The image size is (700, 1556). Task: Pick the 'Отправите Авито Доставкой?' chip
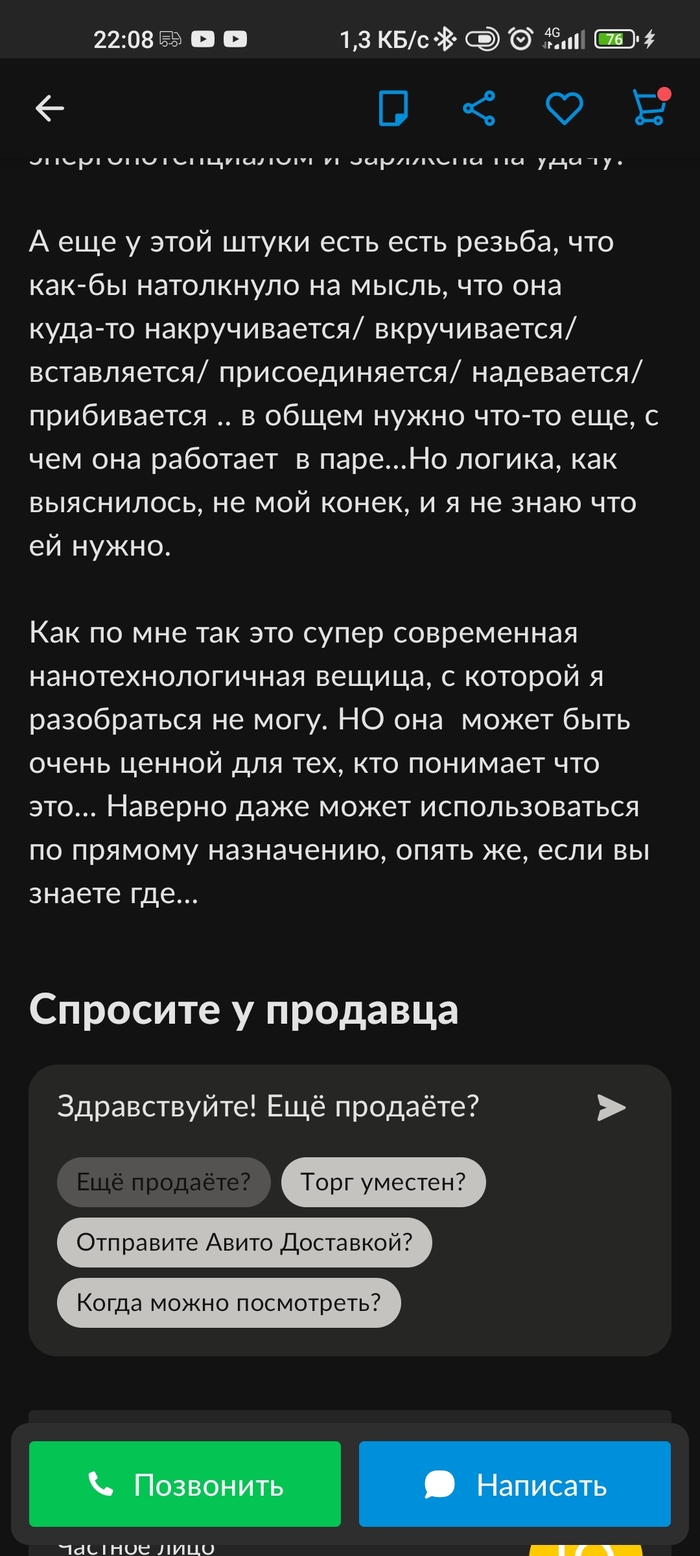pos(244,1243)
